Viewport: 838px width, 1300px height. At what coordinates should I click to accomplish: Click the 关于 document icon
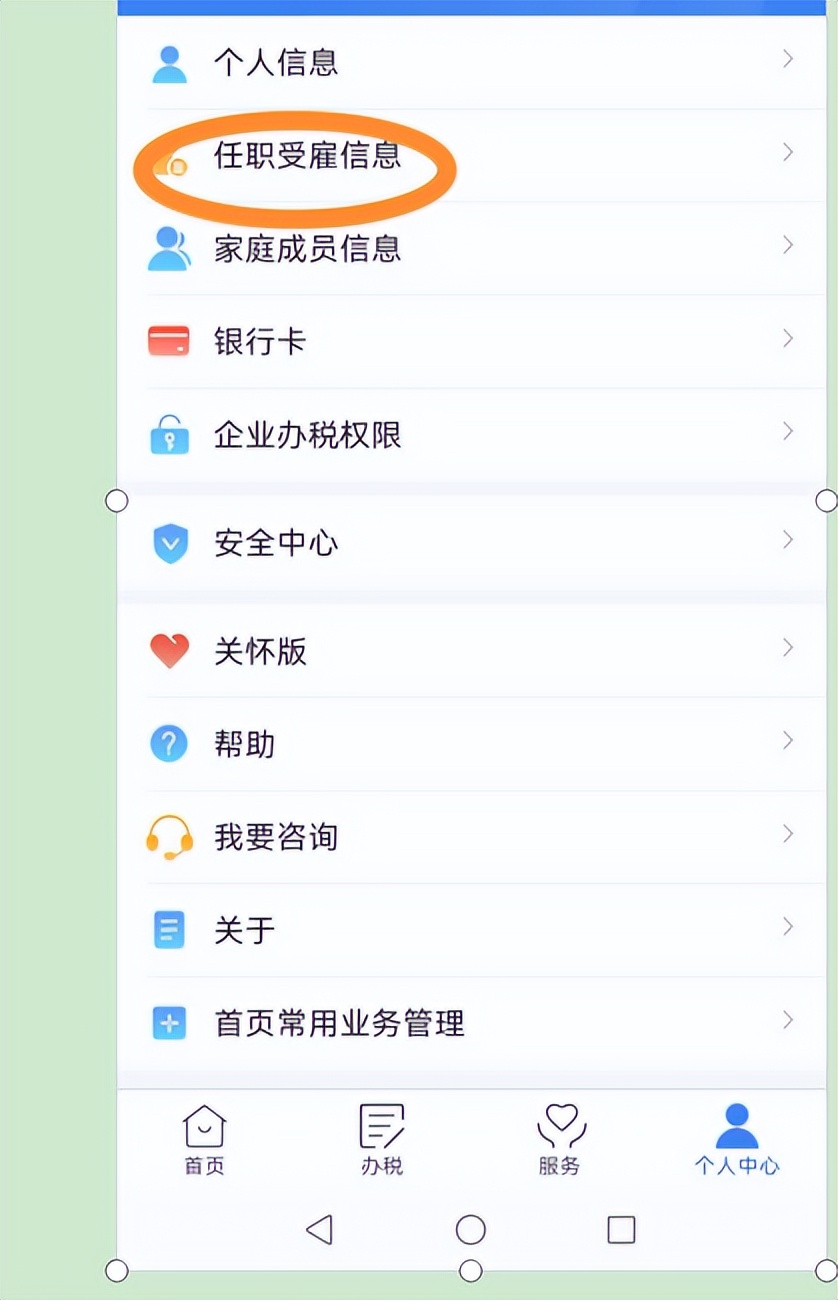[x=170, y=929]
